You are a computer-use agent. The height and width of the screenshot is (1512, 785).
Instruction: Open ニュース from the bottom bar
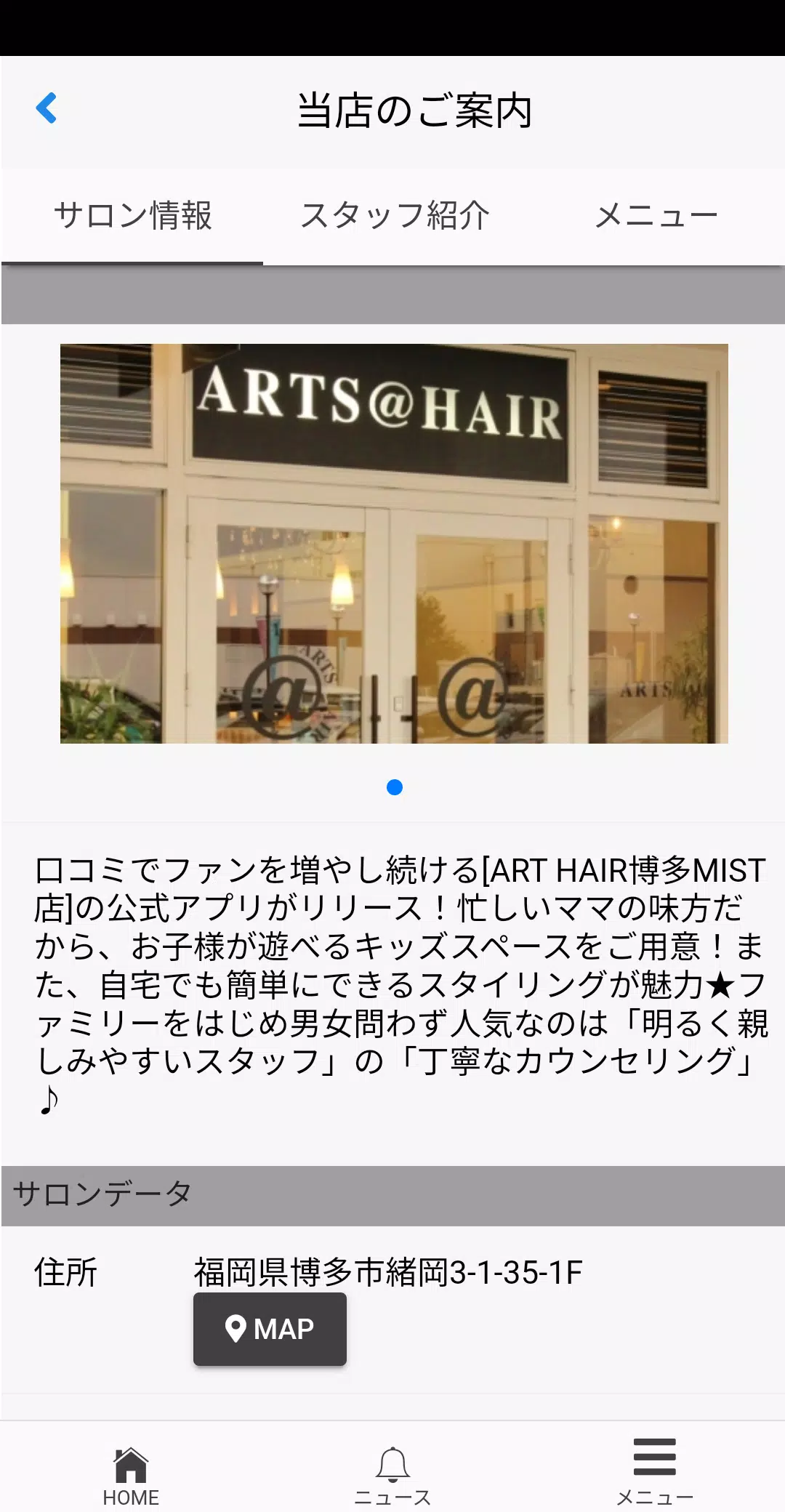click(392, 1476)
